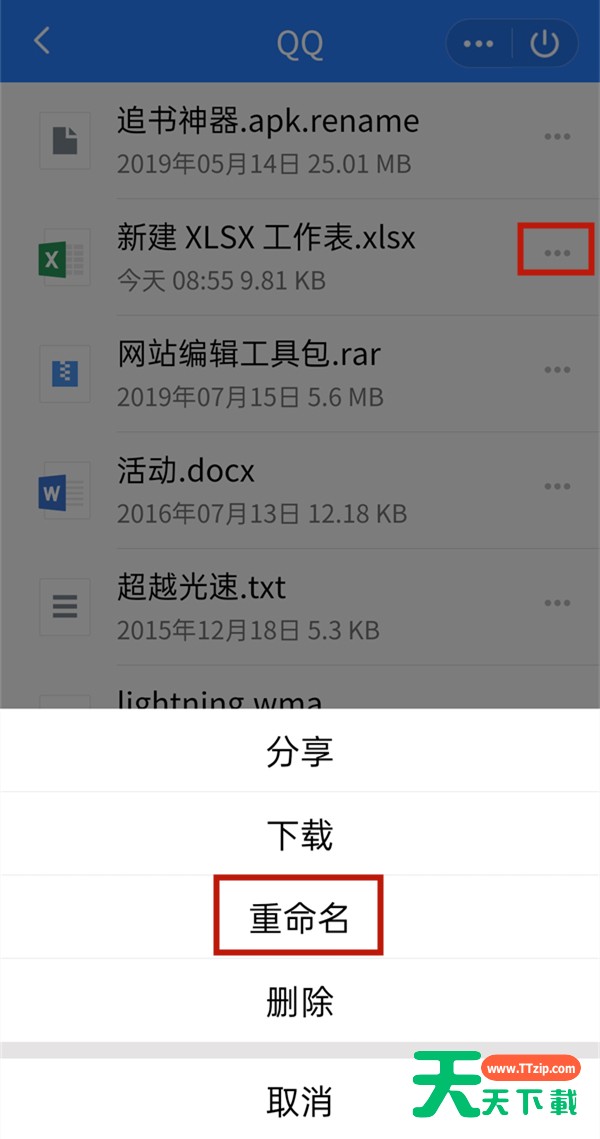The height and width of the screenshot is (1139, 600).
Task: Open more options for 新建 XLSX 工作表.xlsx
Action: [557, 252]
